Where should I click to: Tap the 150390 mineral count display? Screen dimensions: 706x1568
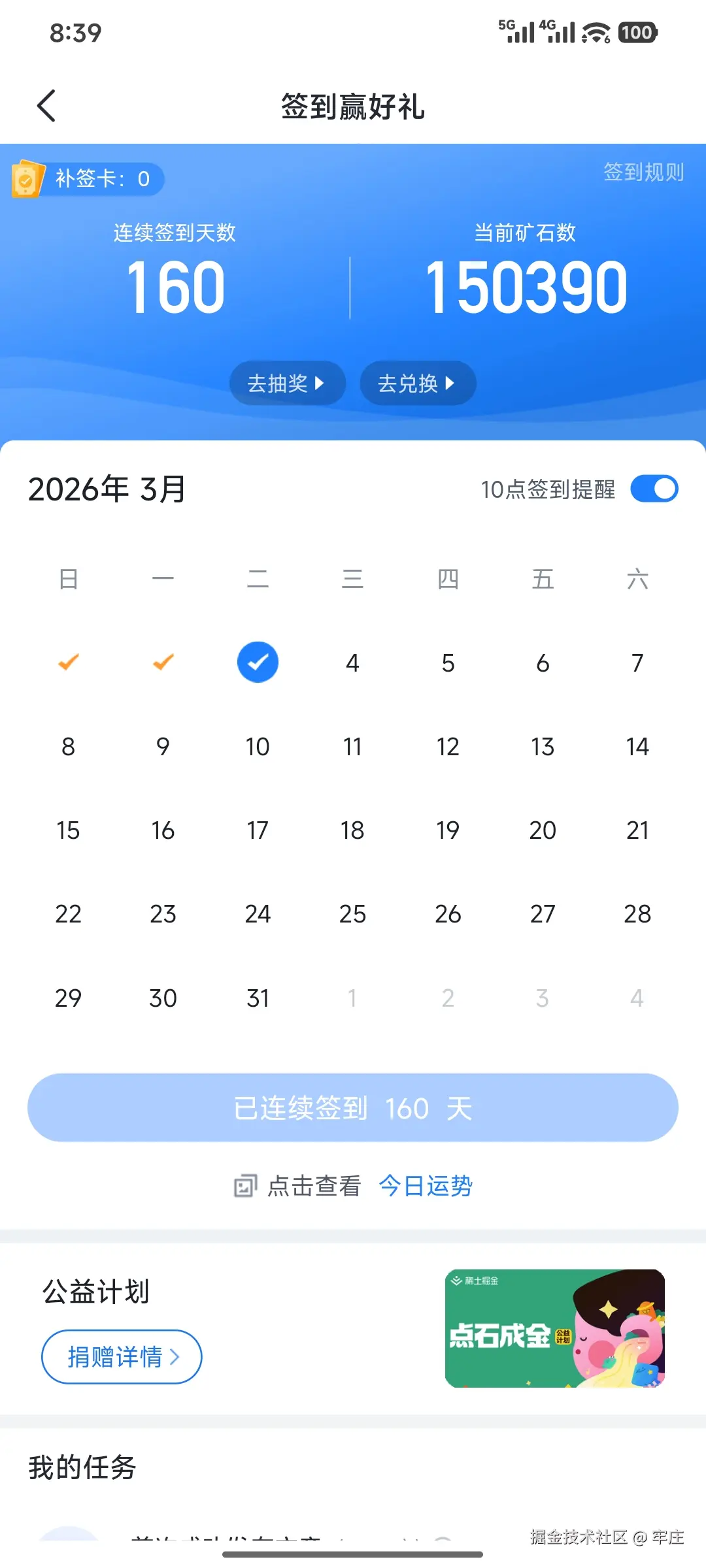pos(527,284)
